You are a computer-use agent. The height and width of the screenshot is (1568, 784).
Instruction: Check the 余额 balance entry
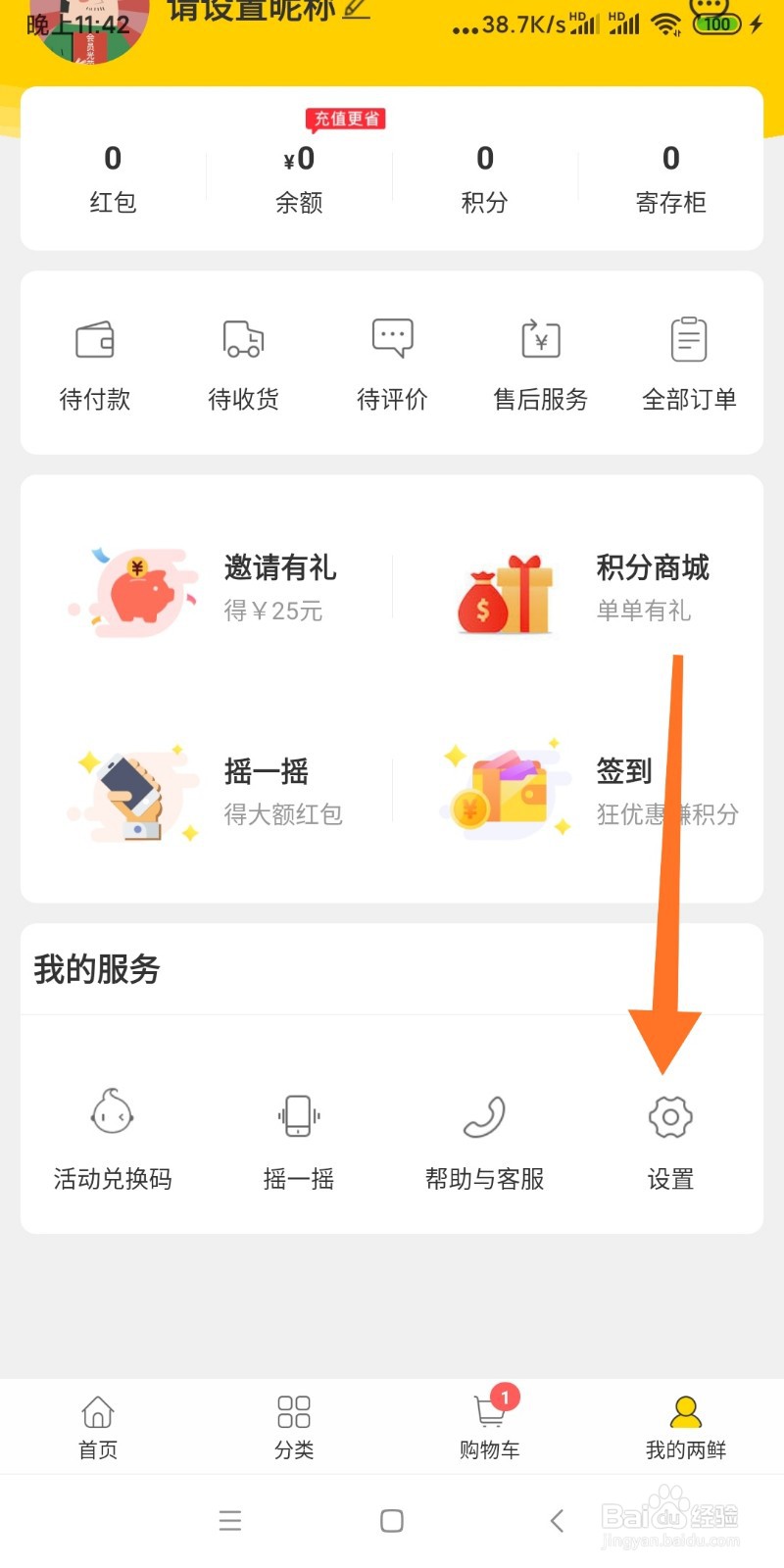click(300, 176)
